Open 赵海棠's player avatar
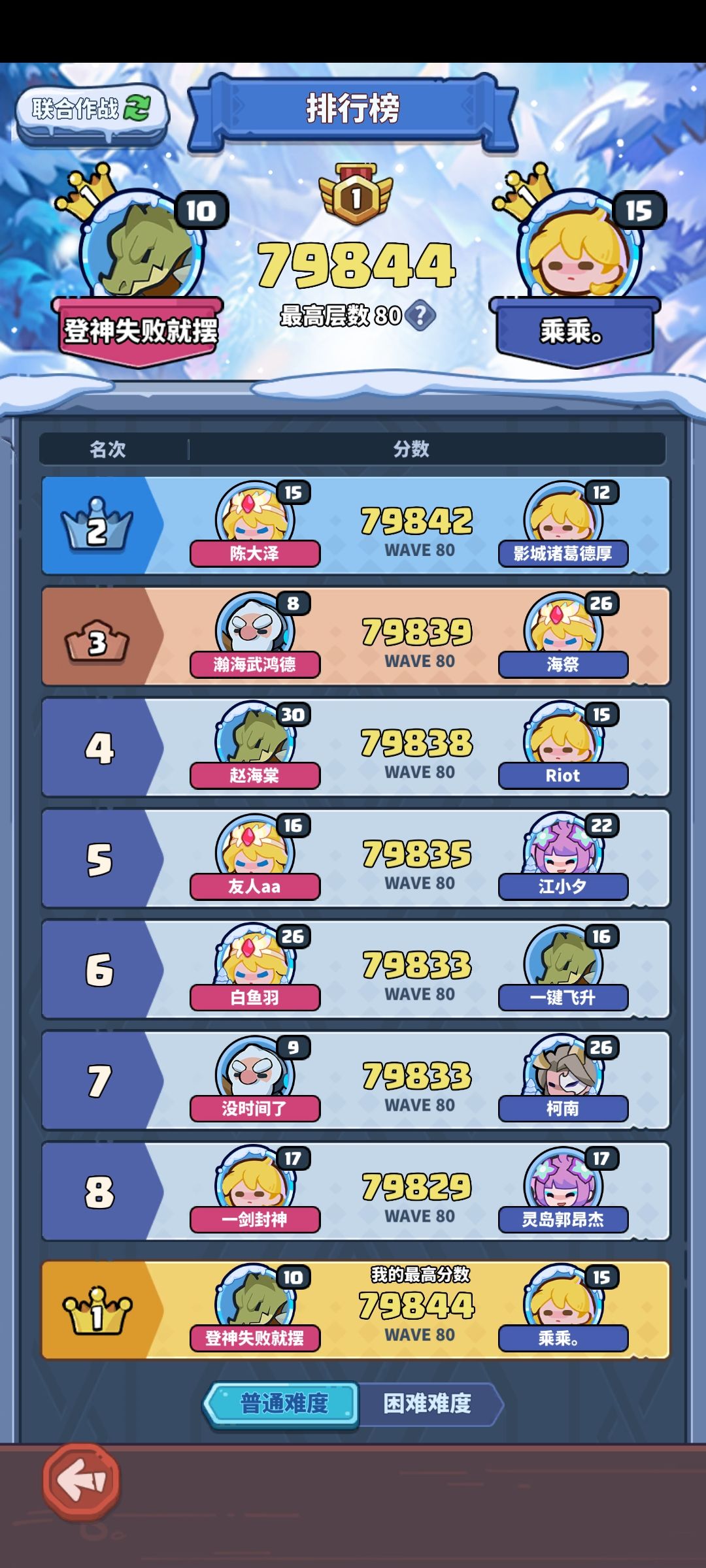This screenshot has width=706, height=1568. 254,737
